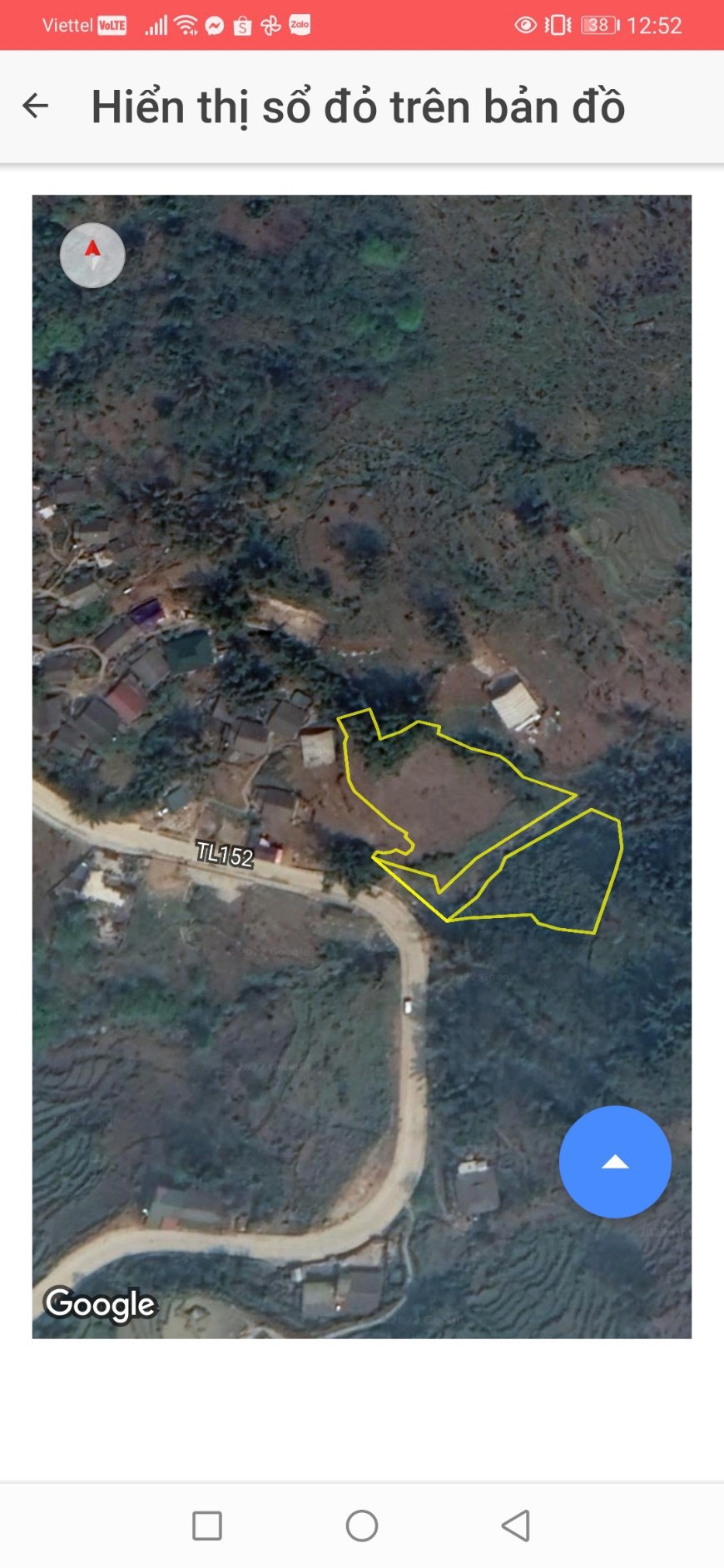The height and width of the screenshot is (1568, 724).
Task: Tap the compass to reset map orientation
Action: [92, 256]
